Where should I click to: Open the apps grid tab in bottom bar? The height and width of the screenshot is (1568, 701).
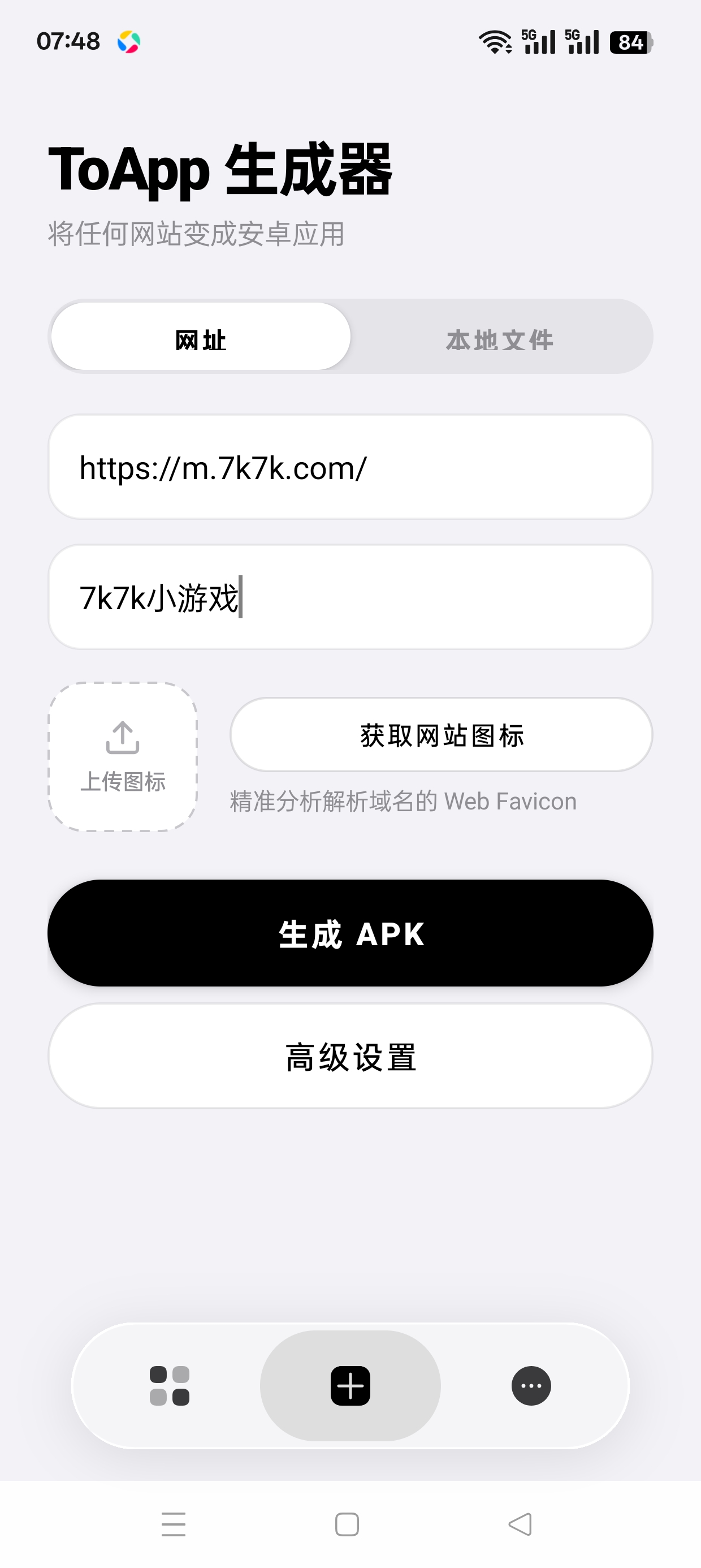170,1386
